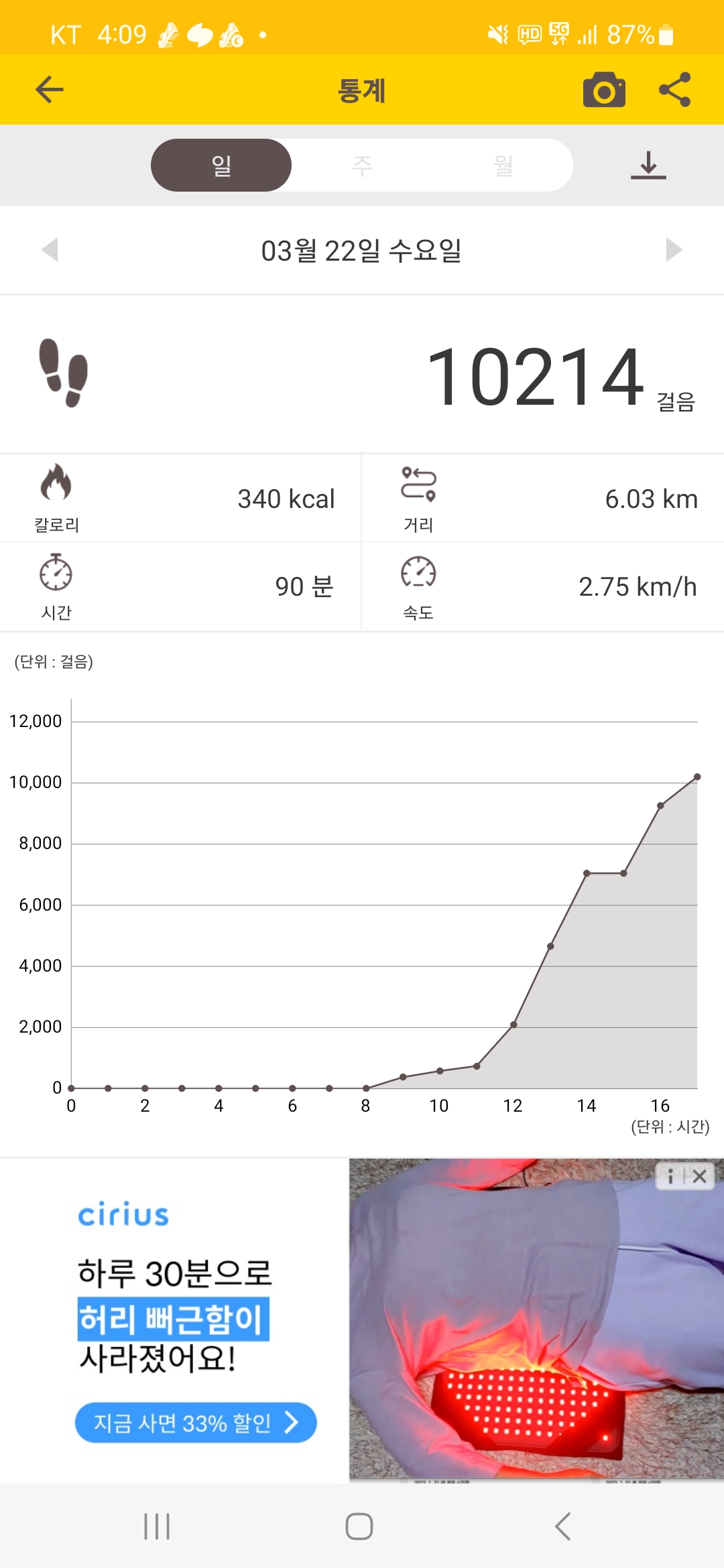Switch to the 월 monthly view

click(503, 166)
